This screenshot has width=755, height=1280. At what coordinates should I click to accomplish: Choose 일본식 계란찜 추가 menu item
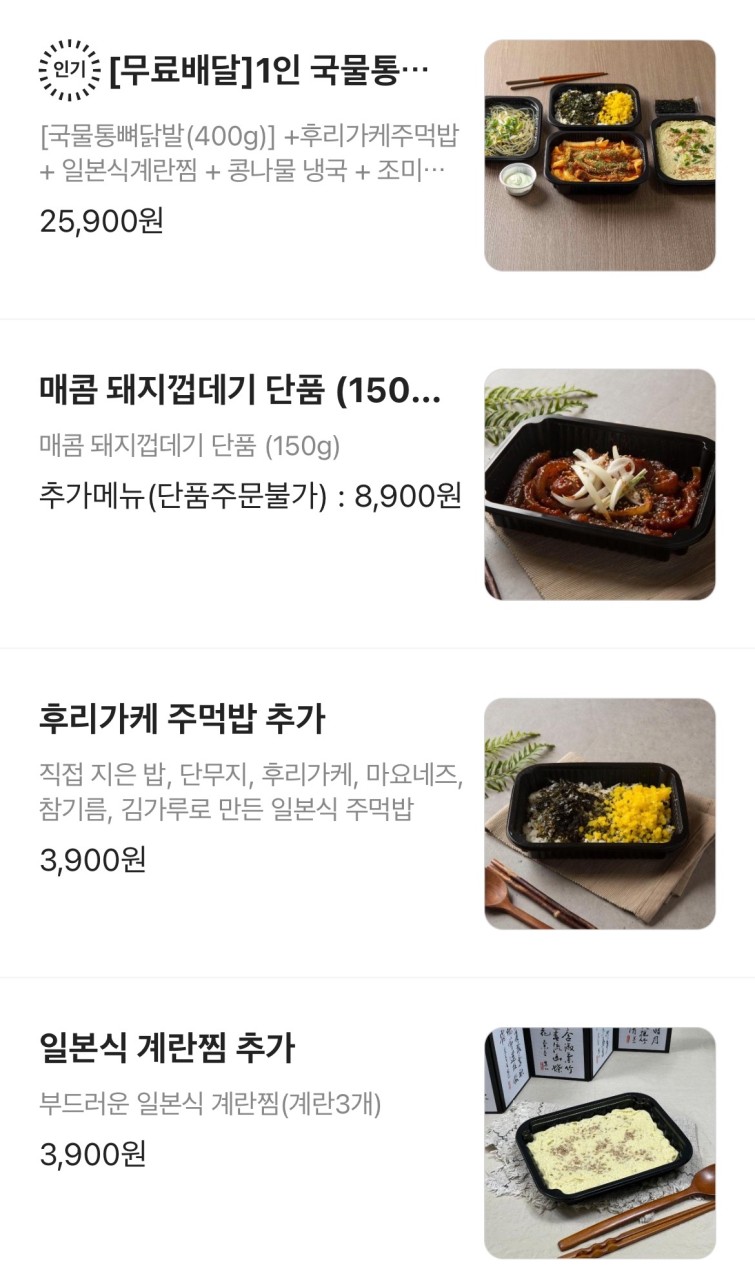click(167, 1049)
